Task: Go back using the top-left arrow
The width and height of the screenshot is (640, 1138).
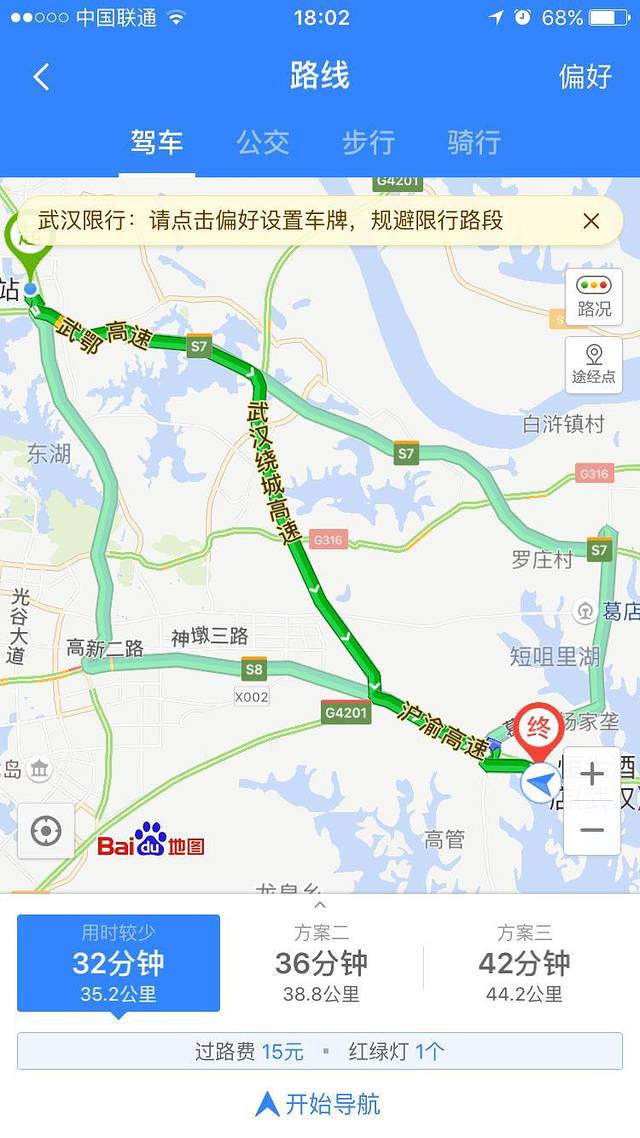Action: coord(41,77)
